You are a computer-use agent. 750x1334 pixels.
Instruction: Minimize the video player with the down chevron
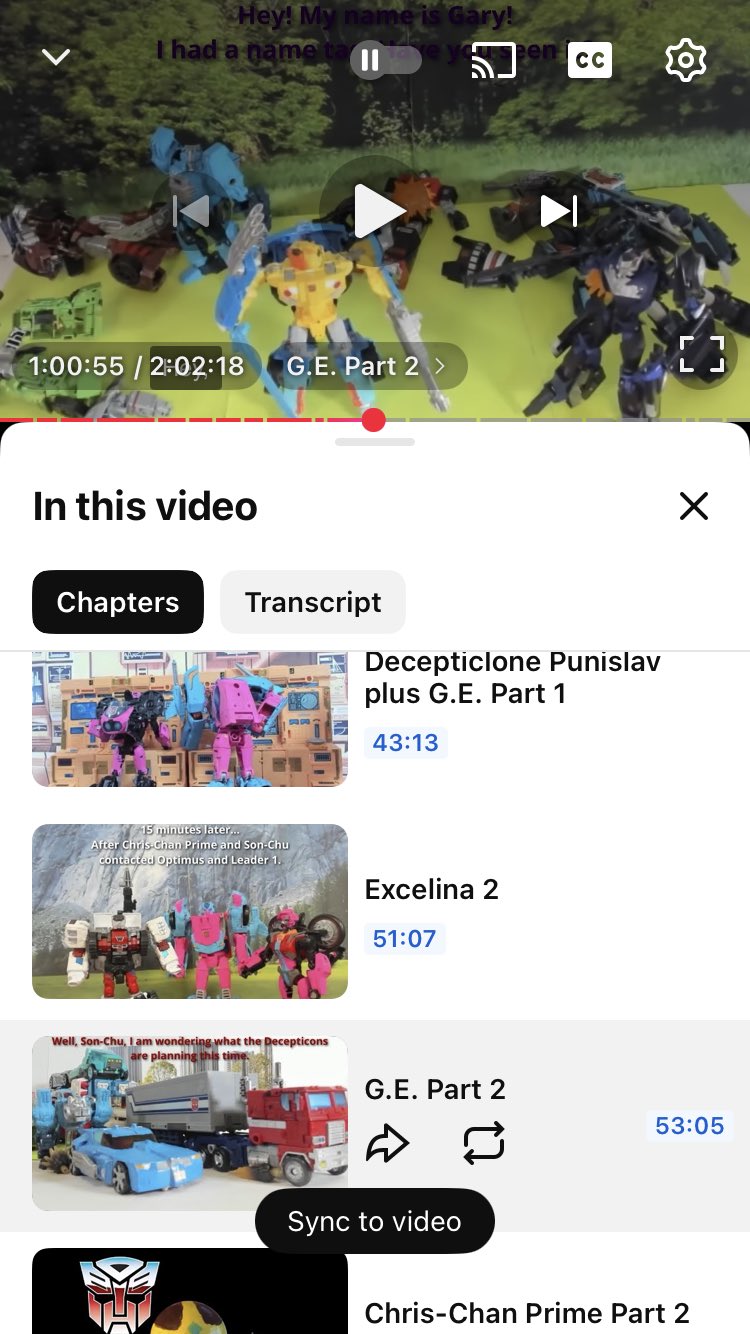(x=56, y=58)
